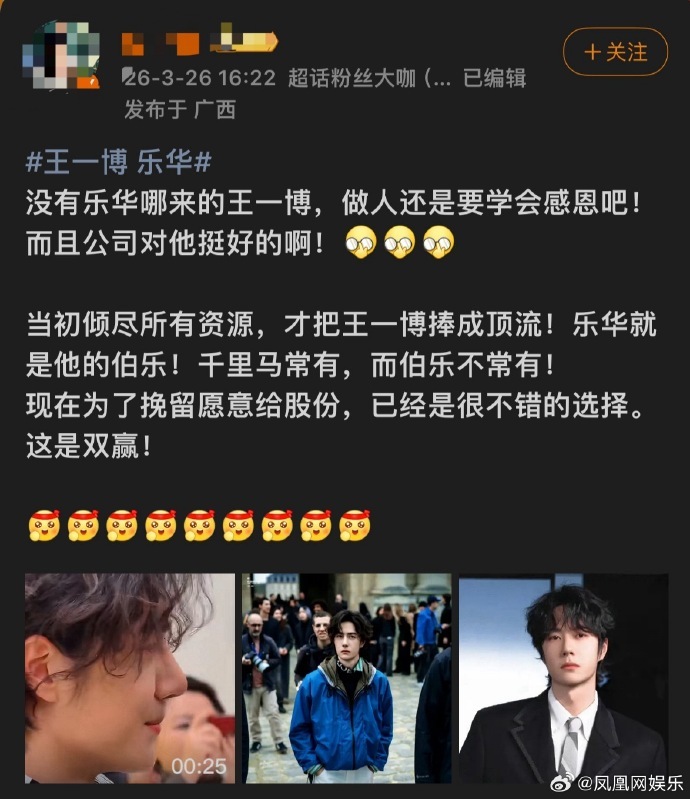
Task: Open the photo with blue jacket
Action: (x=346, y=677)
